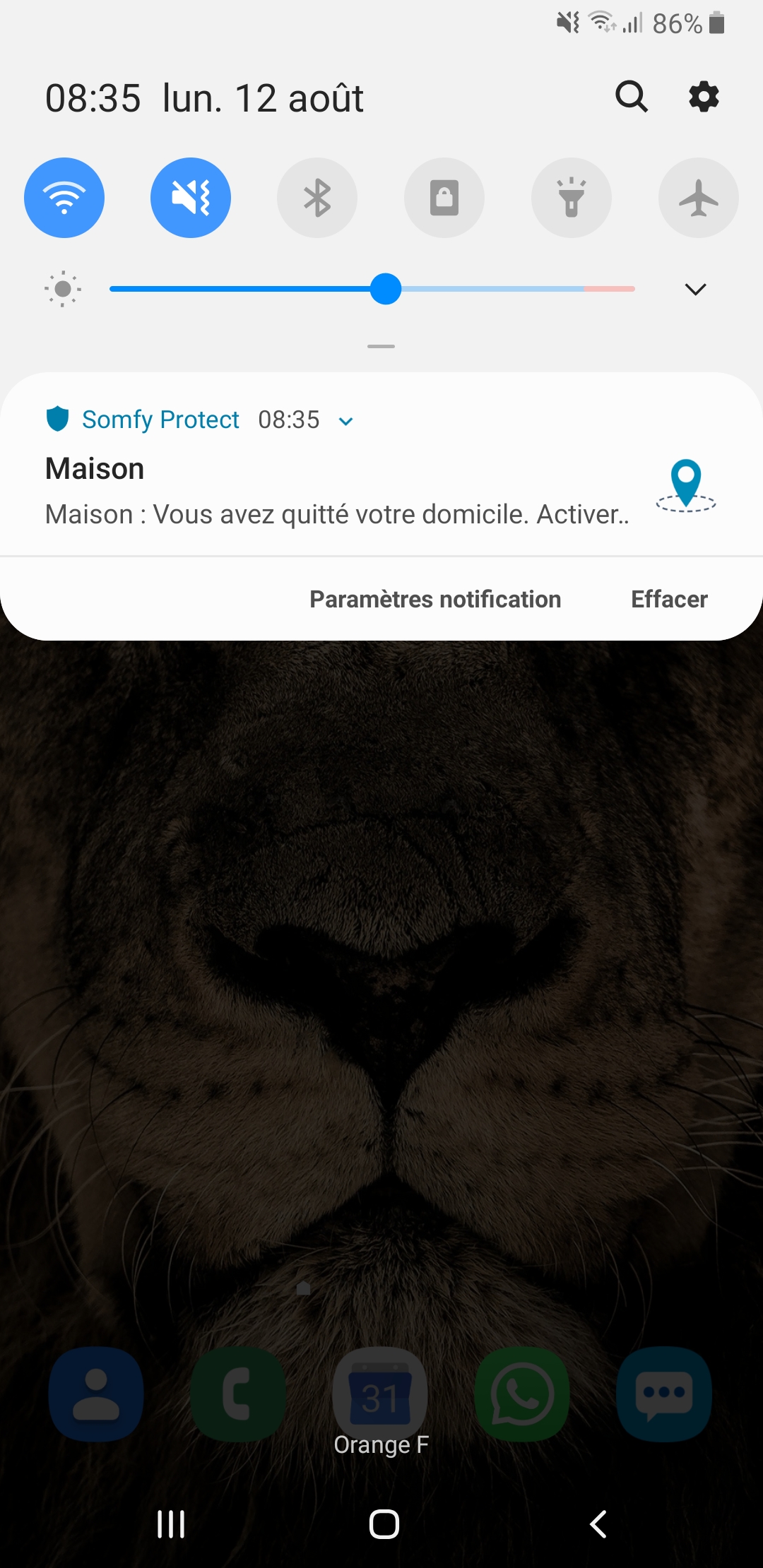Expand the Somfy Protect notification arrow
The height and width of the screenshot is (1568, 763).
pyautogui.click(x=346, y=422)
